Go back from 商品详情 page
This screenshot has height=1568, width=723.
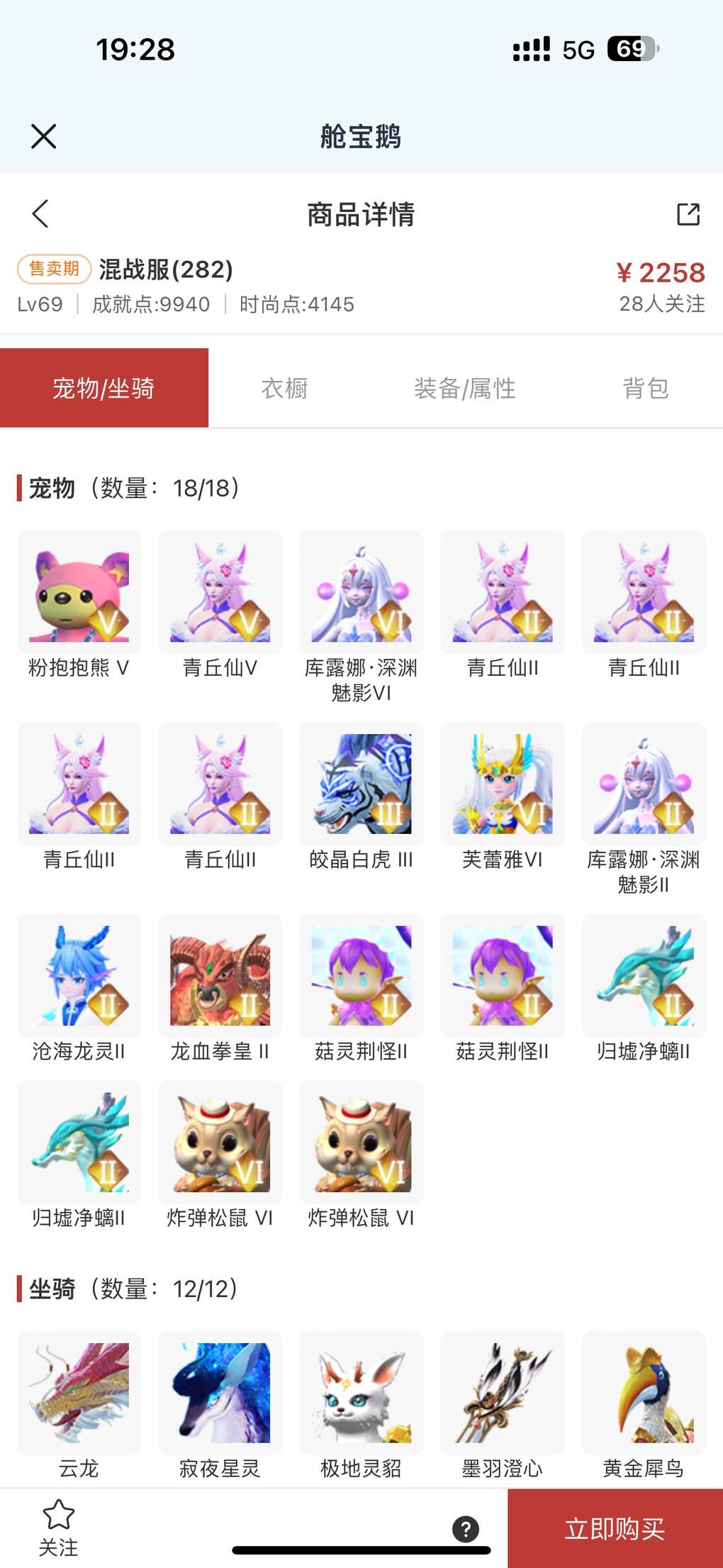pyautogui.click(x=40, y=213)
